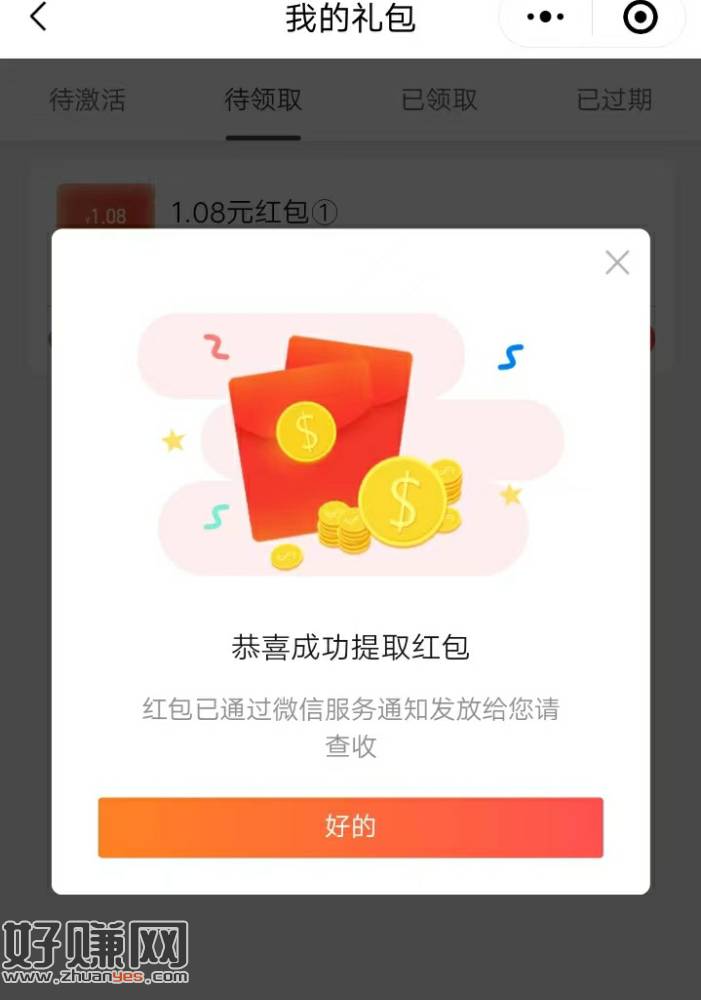This screenshot has width=701, height=1000.
Task: Close the red packet success dialog
Action: 617,263
